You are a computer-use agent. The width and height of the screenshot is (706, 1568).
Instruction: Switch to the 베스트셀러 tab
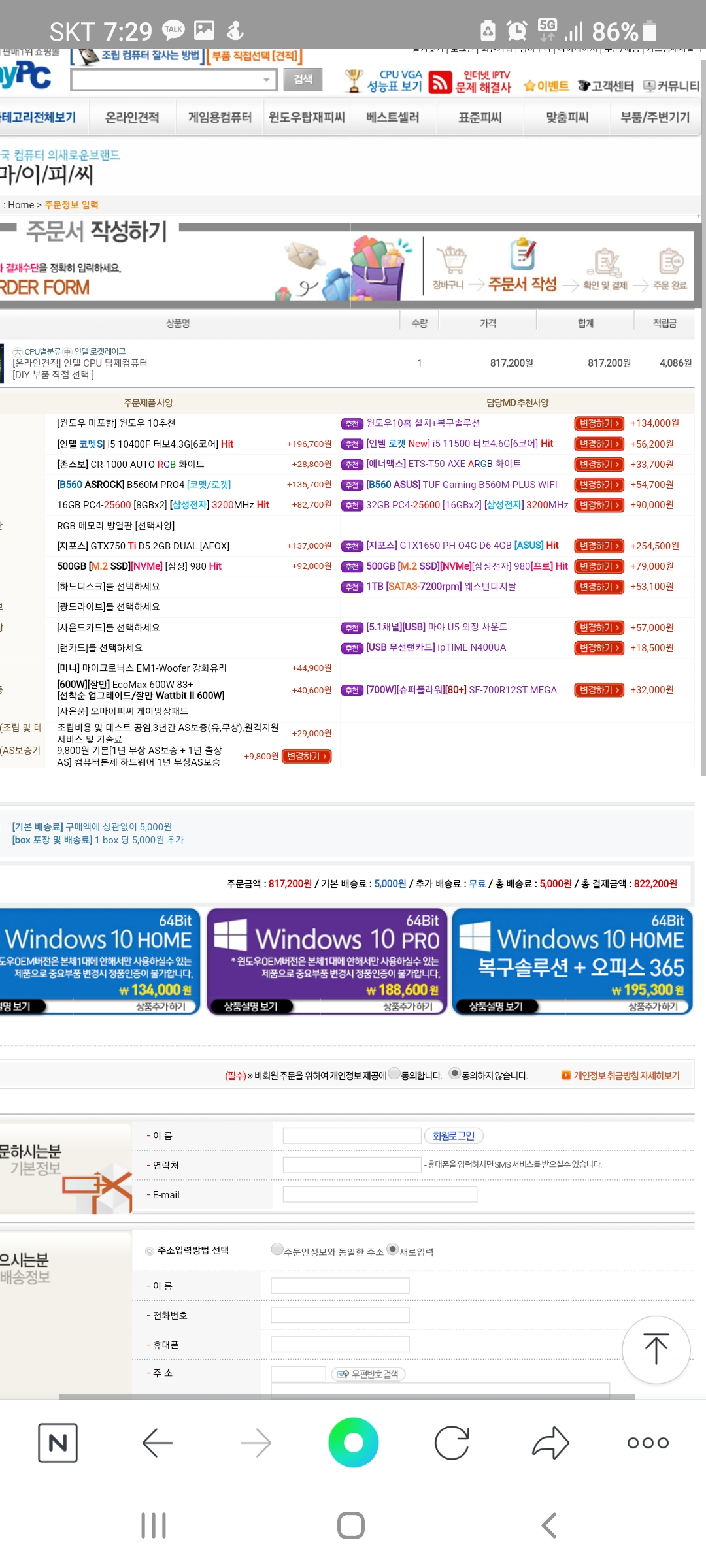tap(392, 118)
